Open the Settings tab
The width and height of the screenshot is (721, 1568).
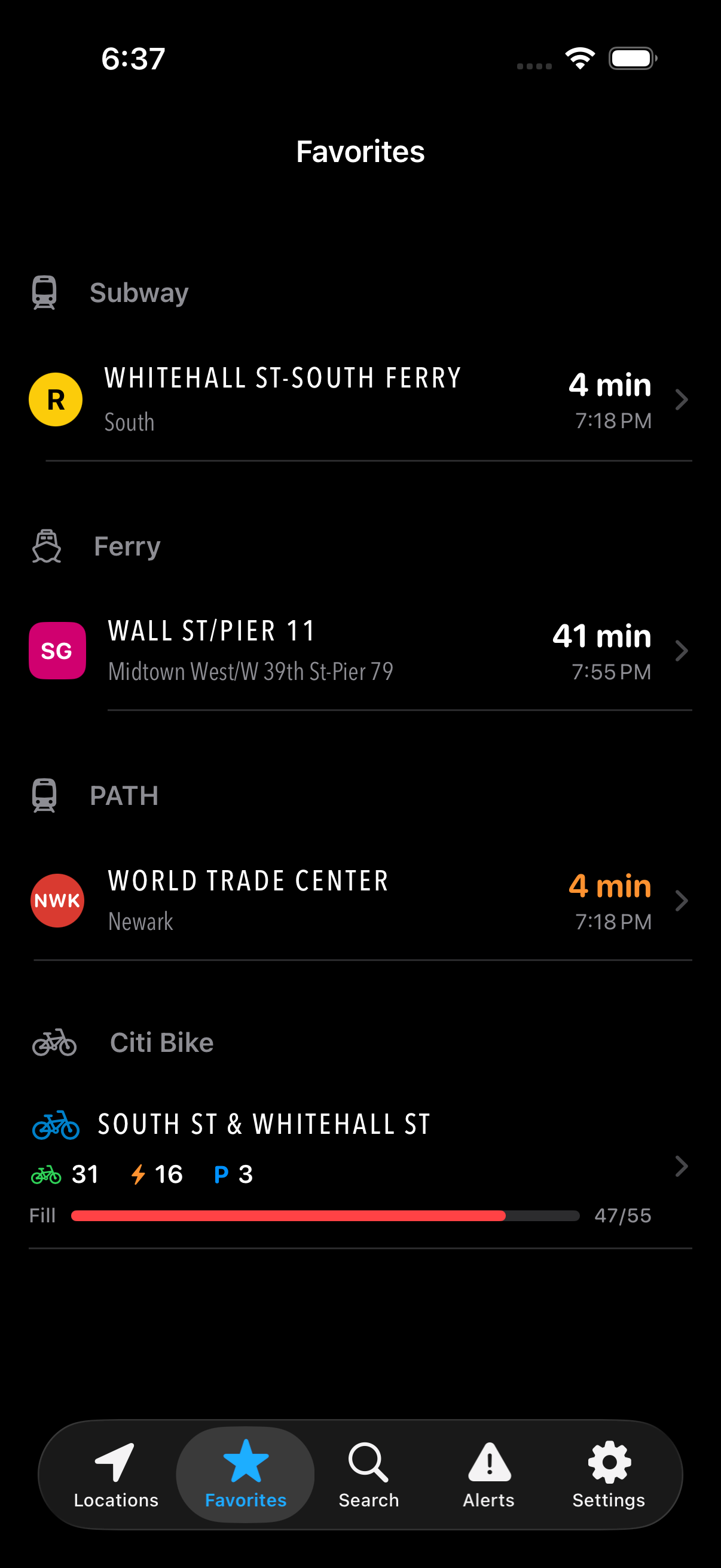pyautogui.click(x=609, y=1474)
